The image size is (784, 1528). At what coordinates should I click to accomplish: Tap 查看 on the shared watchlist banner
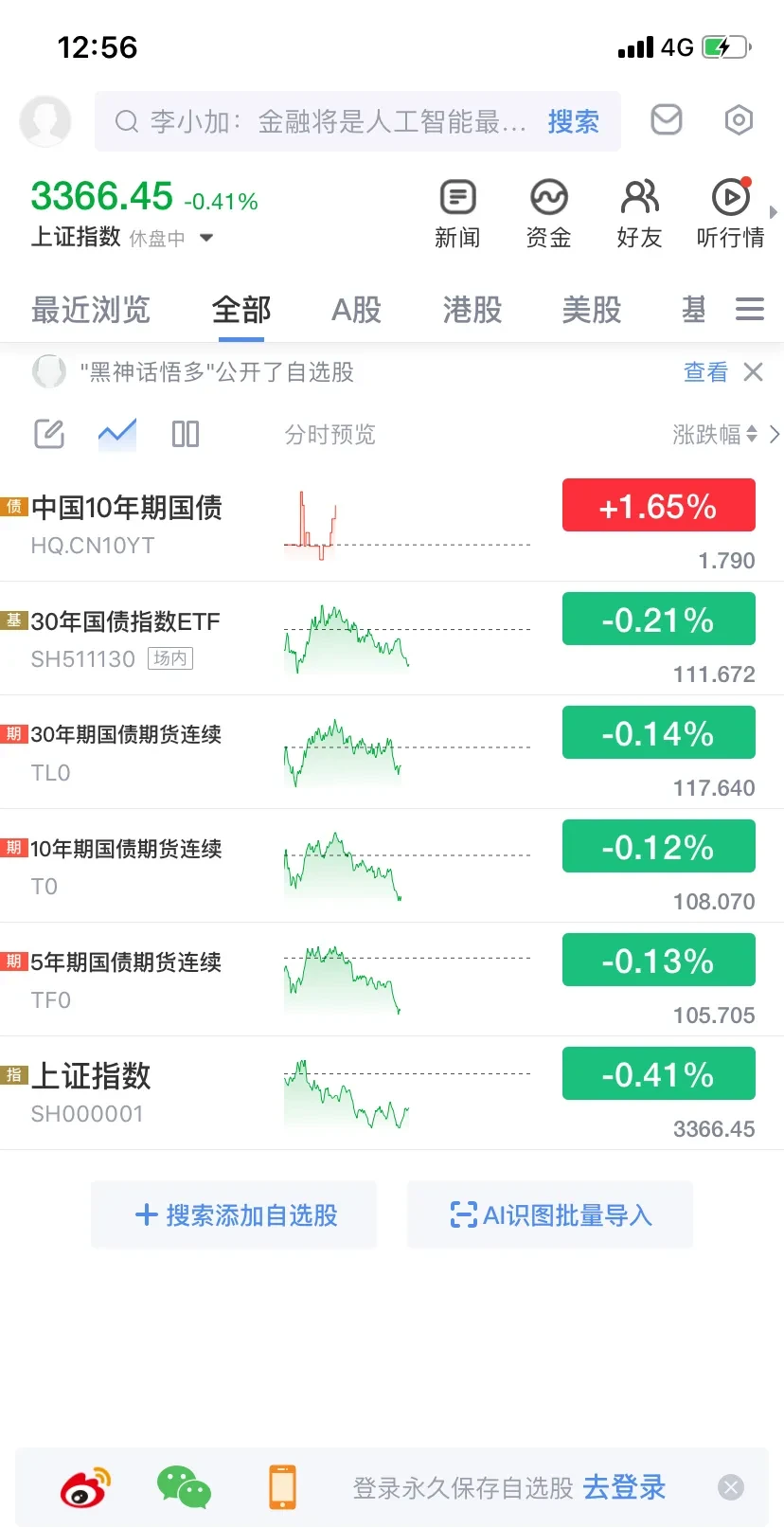click(x=705, y=371)
